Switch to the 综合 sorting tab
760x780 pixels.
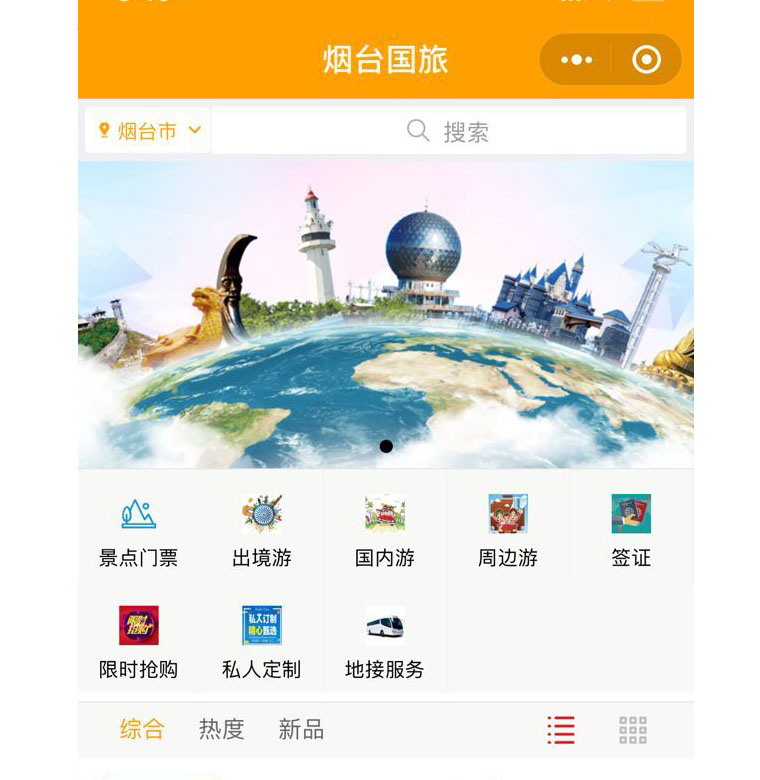142,729
